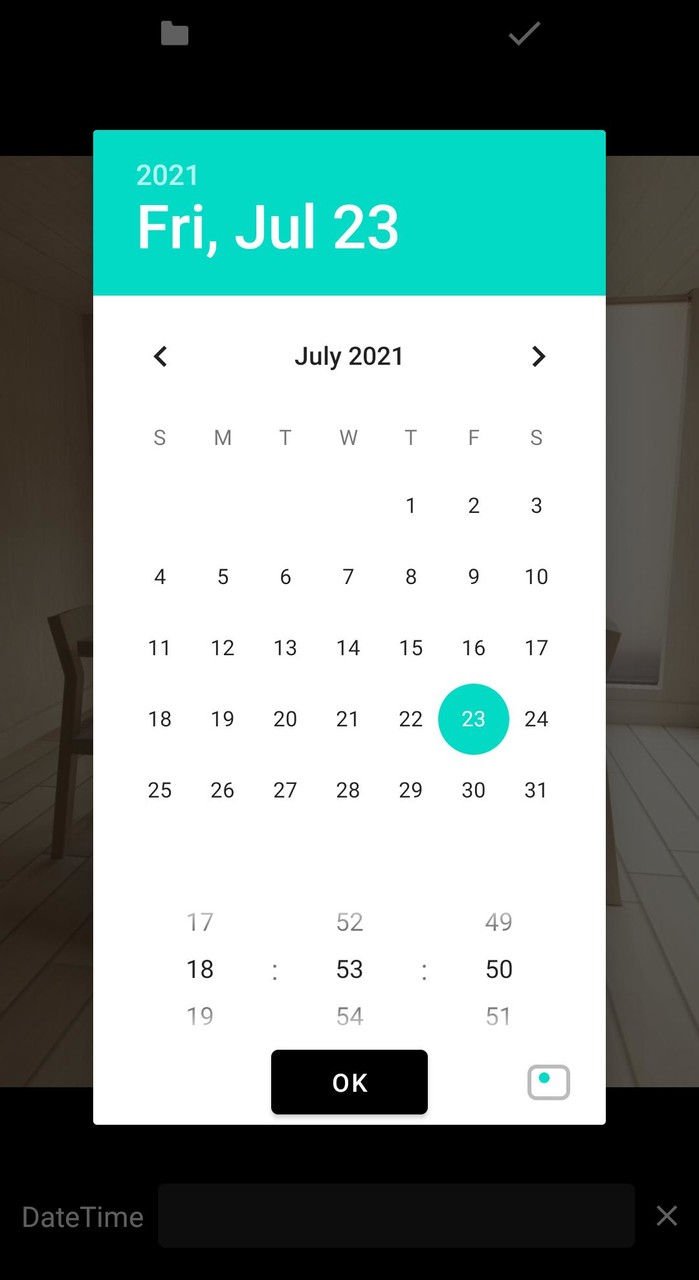This screenshot has width=699, height=1280.
Task: Select July 1 on the calendar
Action: pyautogui.click(x=410, y=506)
